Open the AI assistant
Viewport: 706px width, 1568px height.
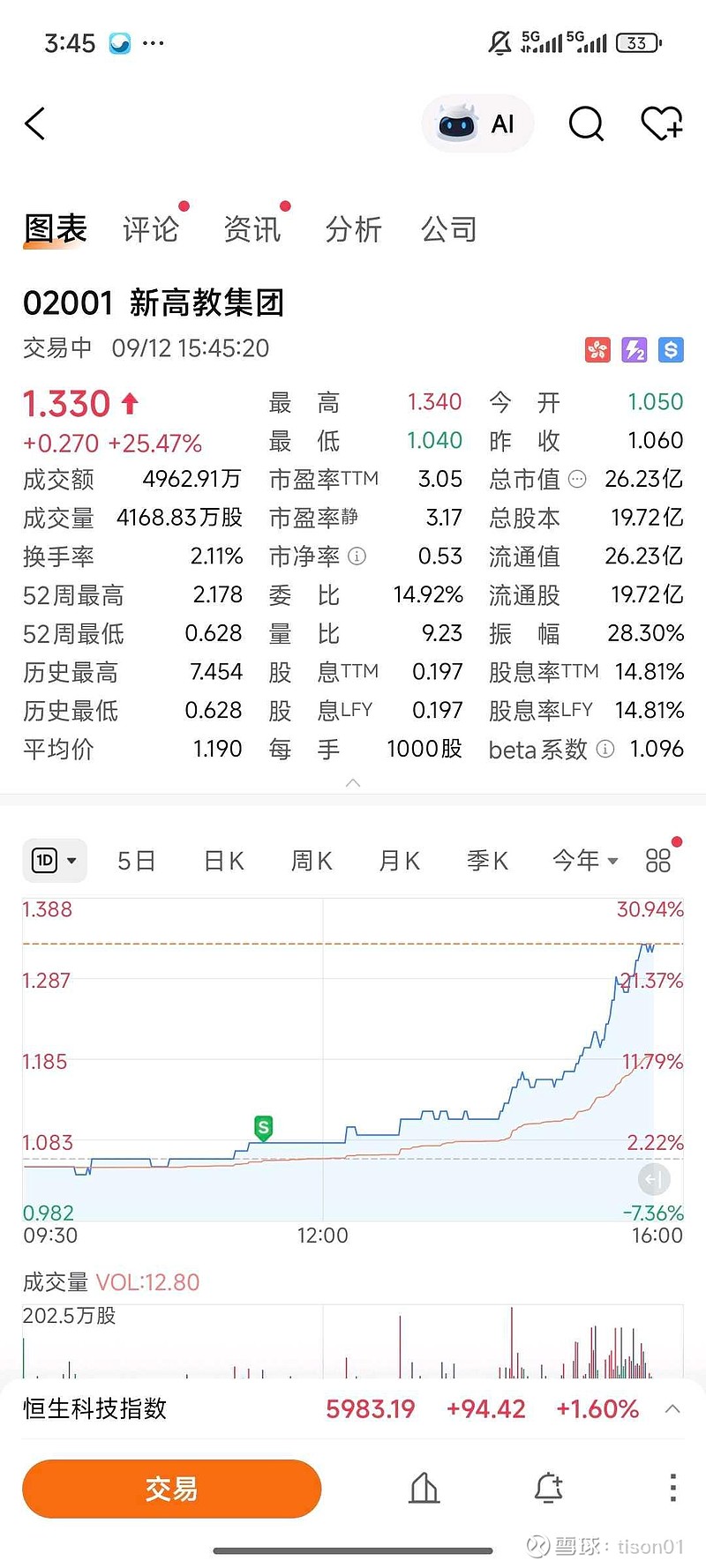tap(477, 124)
